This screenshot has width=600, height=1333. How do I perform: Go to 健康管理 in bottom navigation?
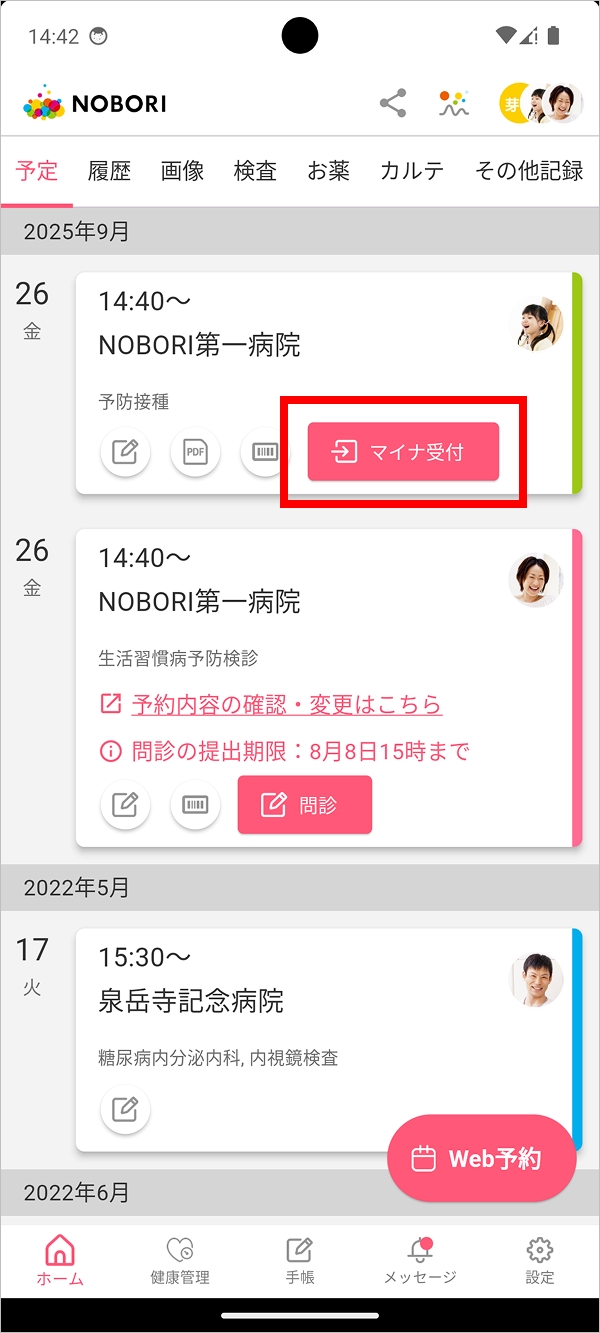[180, 1260]
